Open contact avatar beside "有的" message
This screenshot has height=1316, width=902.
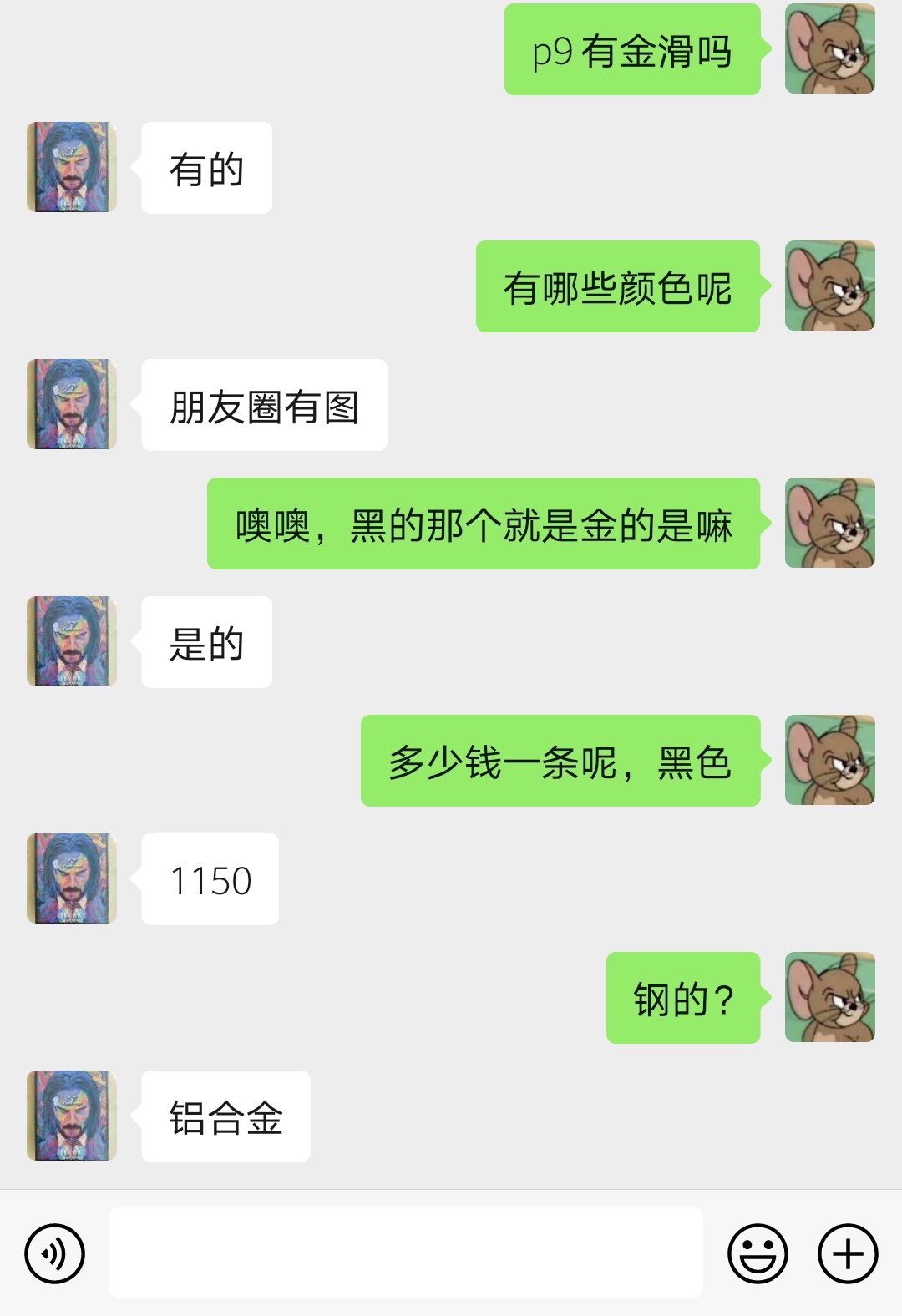click(72, 167)
